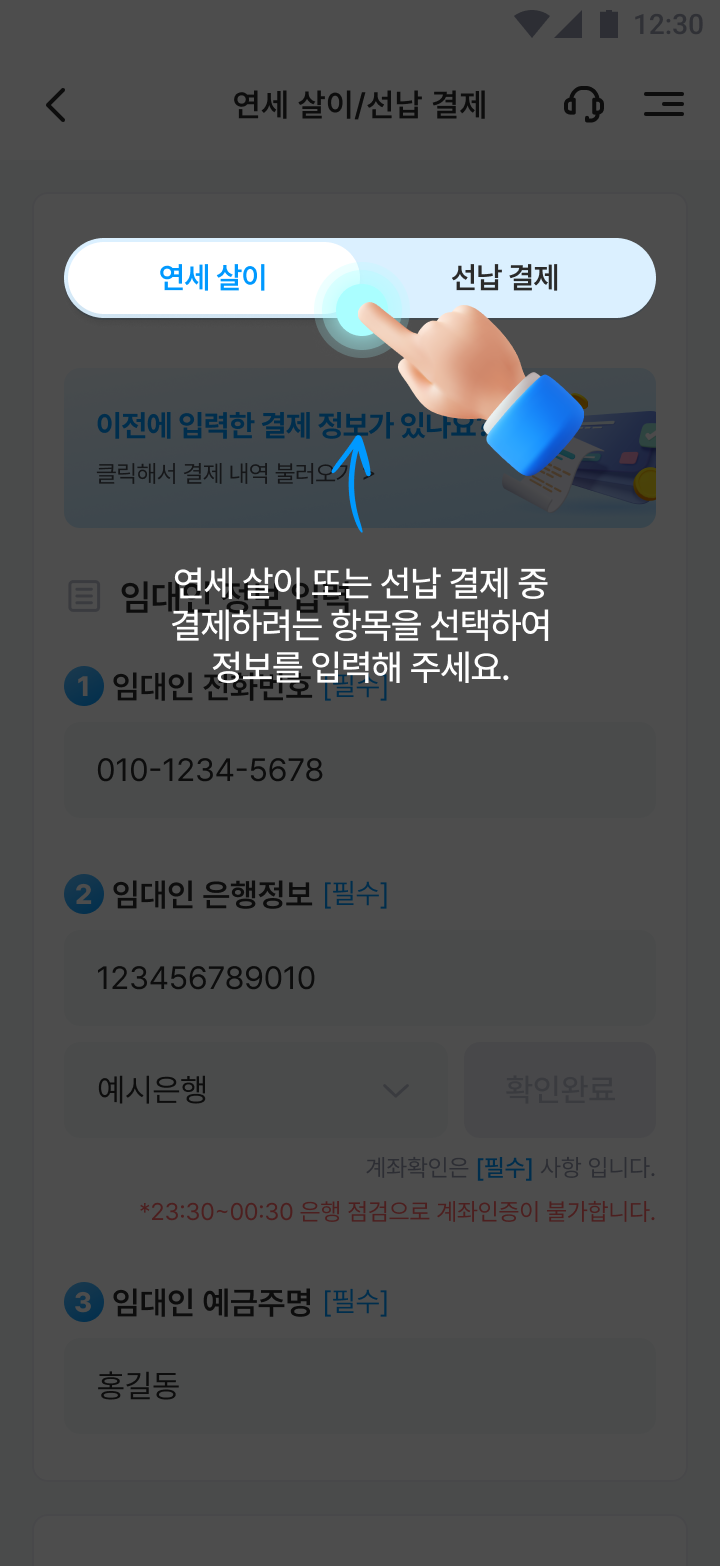The image size is (720, 1566).
Task: Select the 연세 살이 tab
Action: coord(212,278)
